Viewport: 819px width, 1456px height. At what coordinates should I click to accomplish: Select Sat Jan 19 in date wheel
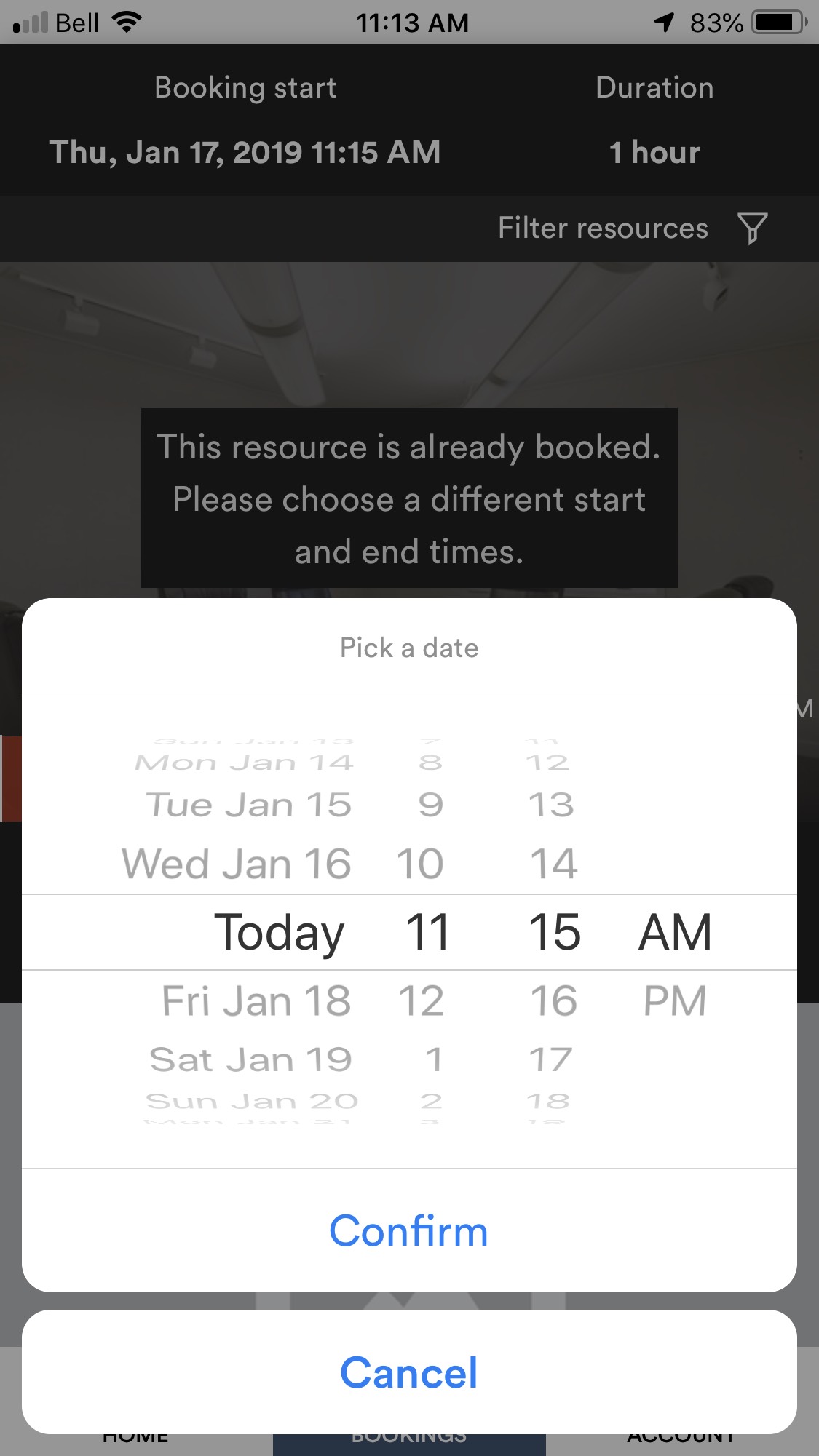250,1059
